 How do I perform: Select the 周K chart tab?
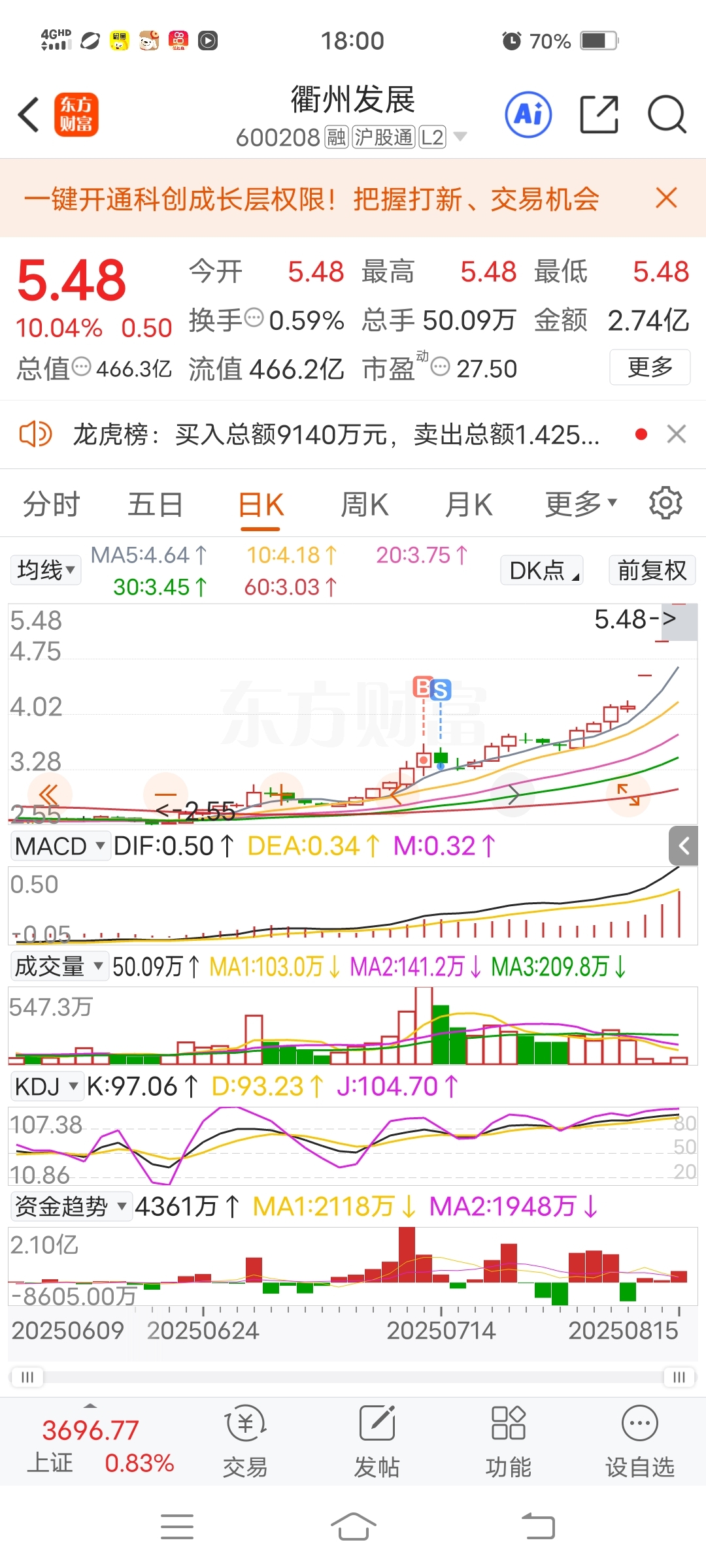coord(364,504)
